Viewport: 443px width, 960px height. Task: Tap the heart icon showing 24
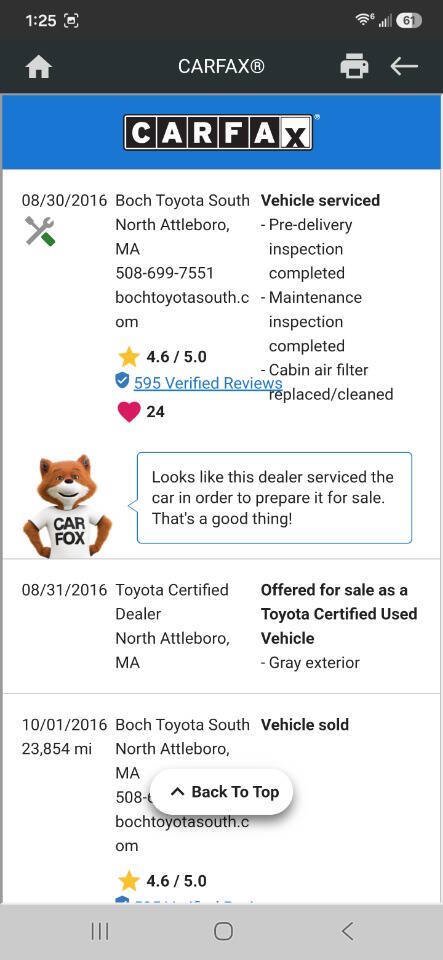[128, 412]
